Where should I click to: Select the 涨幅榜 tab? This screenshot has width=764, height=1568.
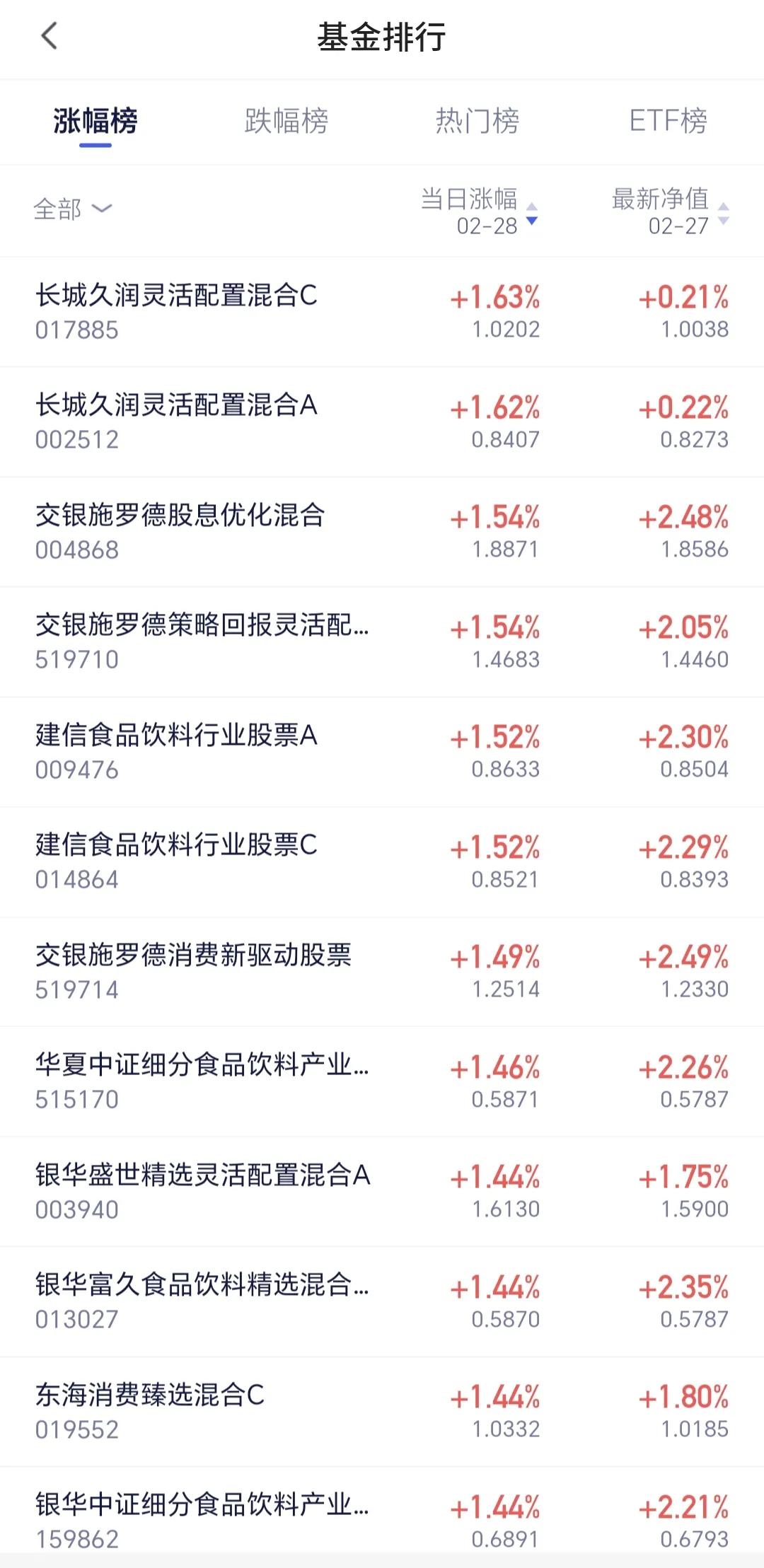pyautogui.click(x=95, y=121)
